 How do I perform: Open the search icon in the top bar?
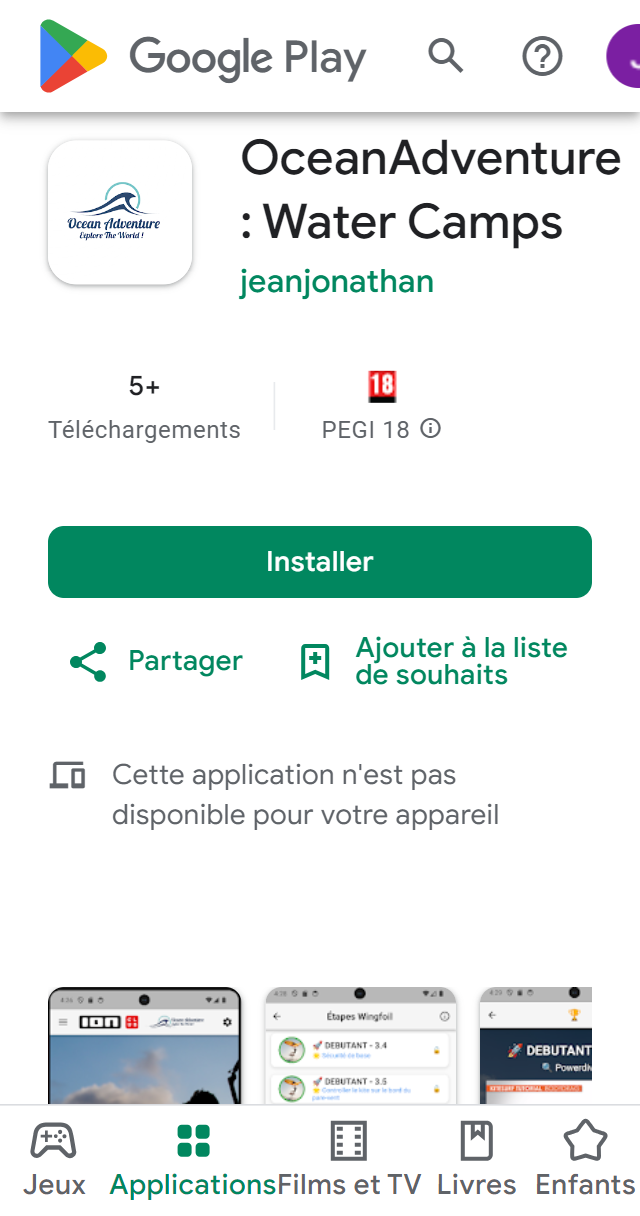click(446, 56)
